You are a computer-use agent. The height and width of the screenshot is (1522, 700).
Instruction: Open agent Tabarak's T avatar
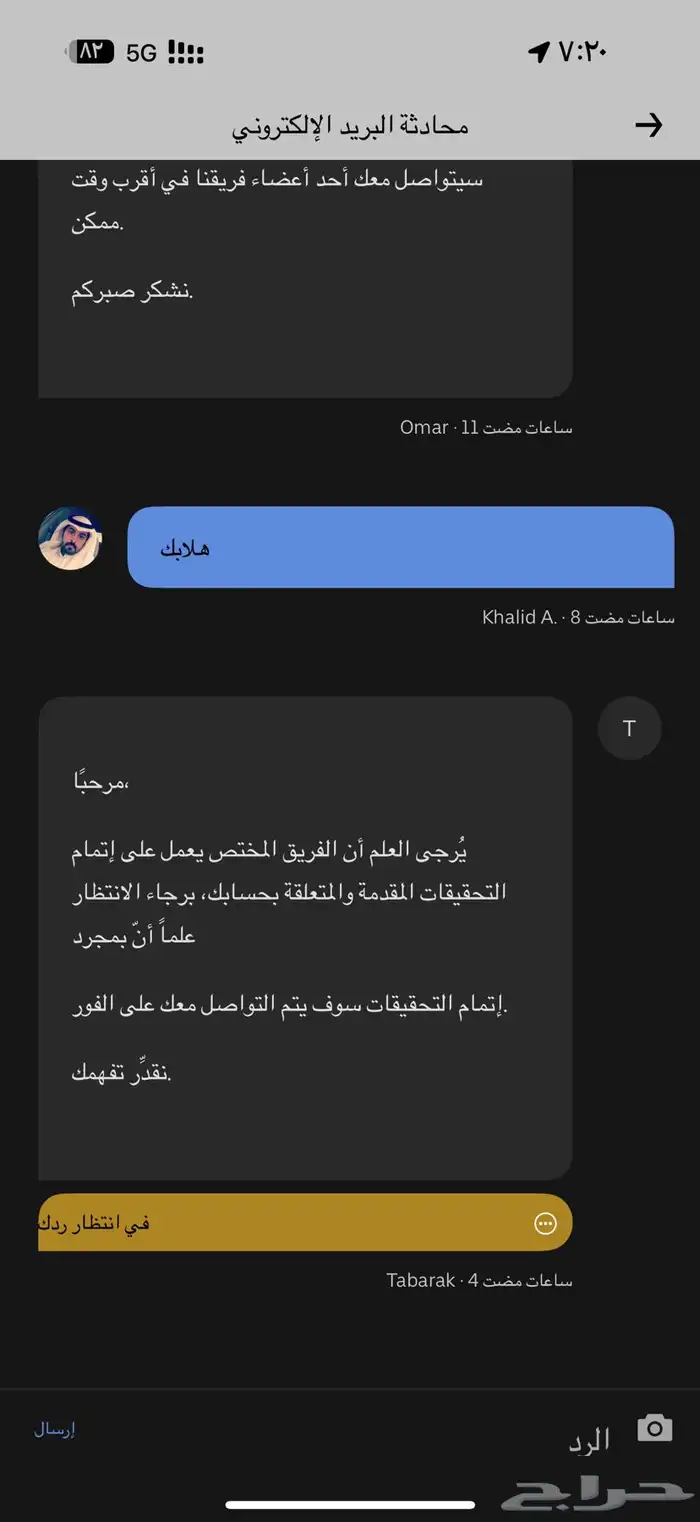tap(629, 729)
